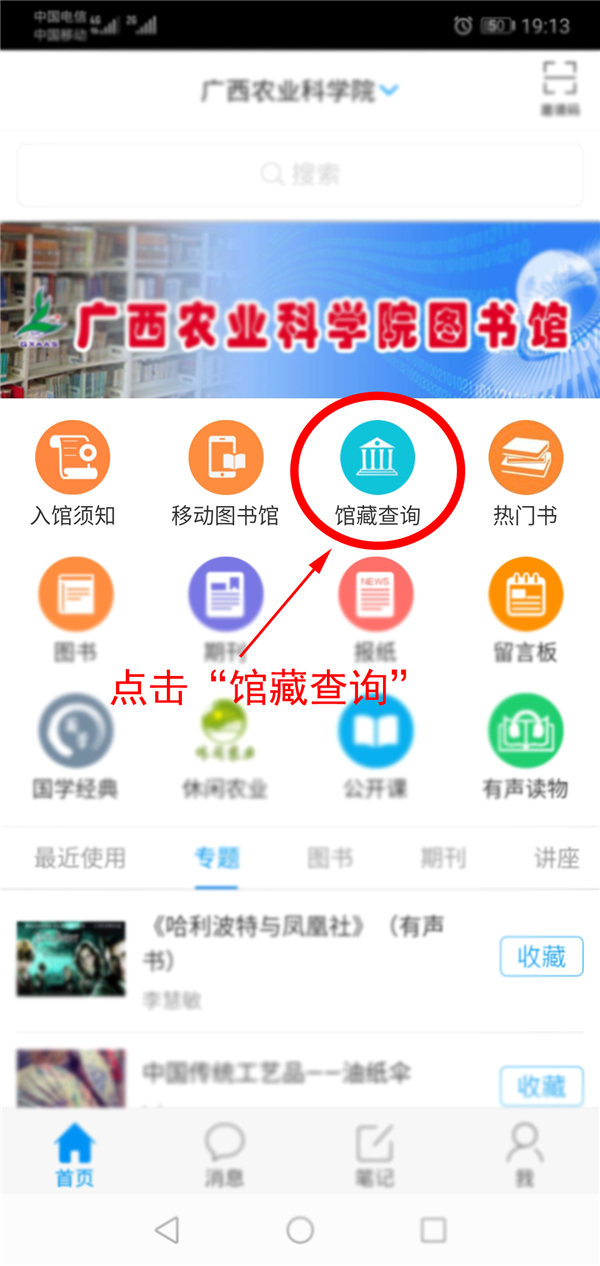Switch to the 最近使用 tab
Image resolution: width=600 pixels, height=1266 pixels.
[x=80, y=858]
